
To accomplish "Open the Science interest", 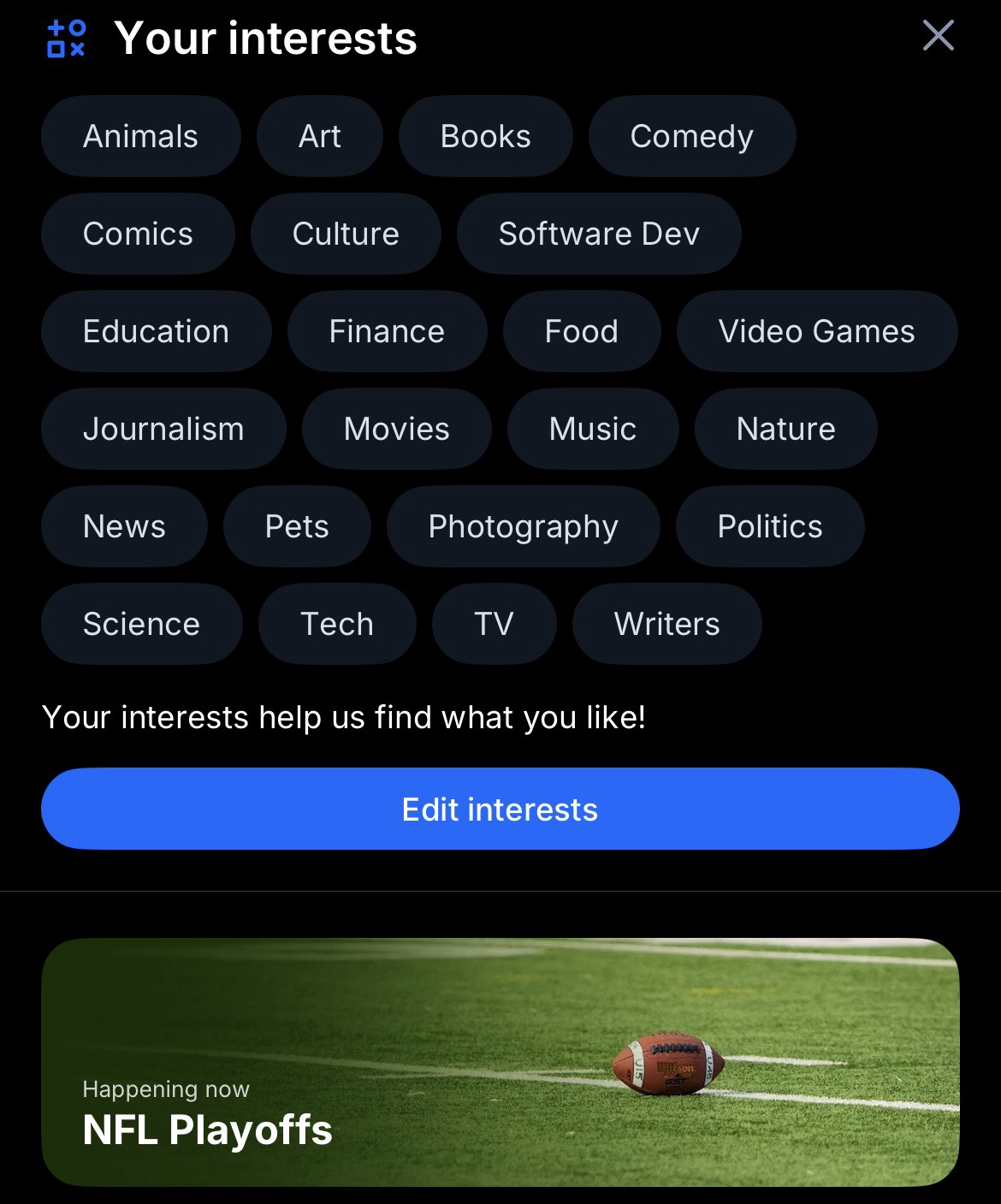I will pos(141,624).
